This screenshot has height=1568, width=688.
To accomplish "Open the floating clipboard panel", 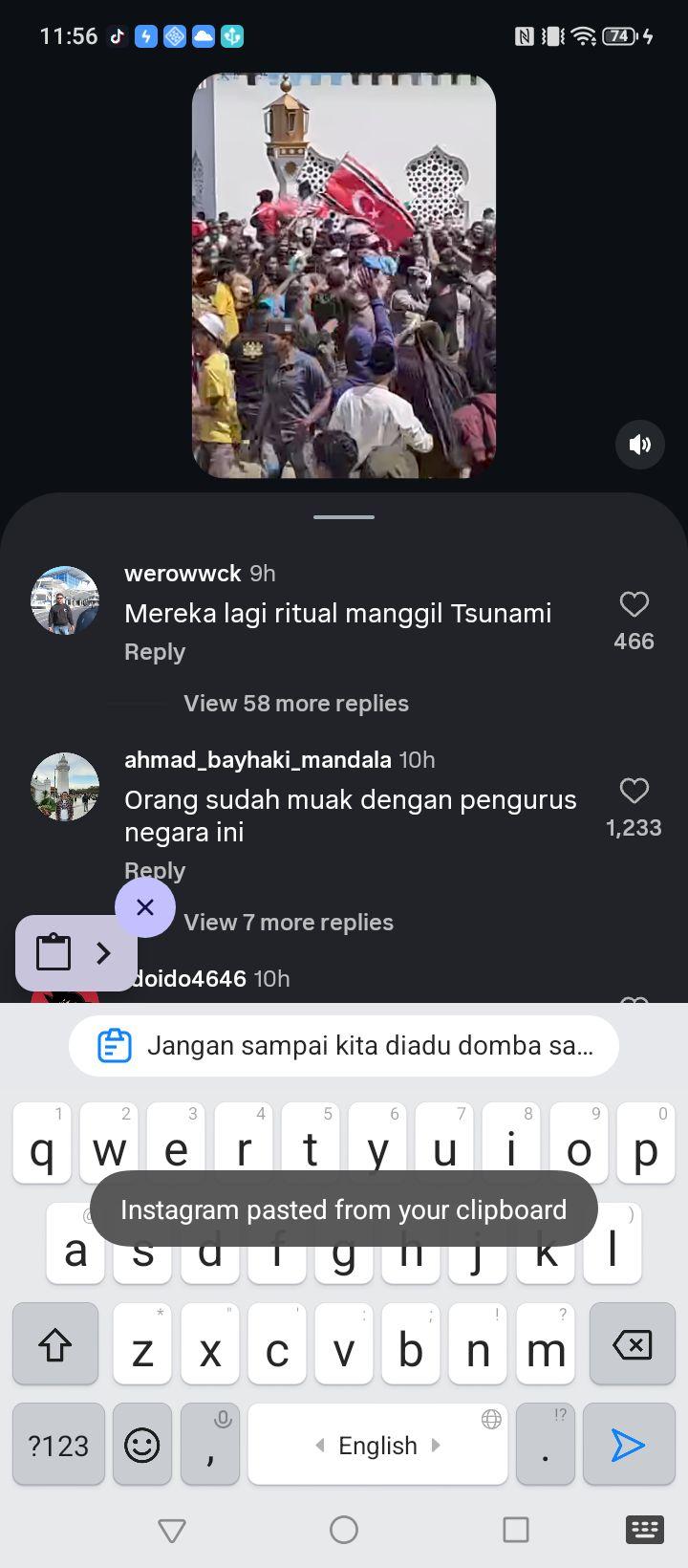I will (x=76, y=953).
